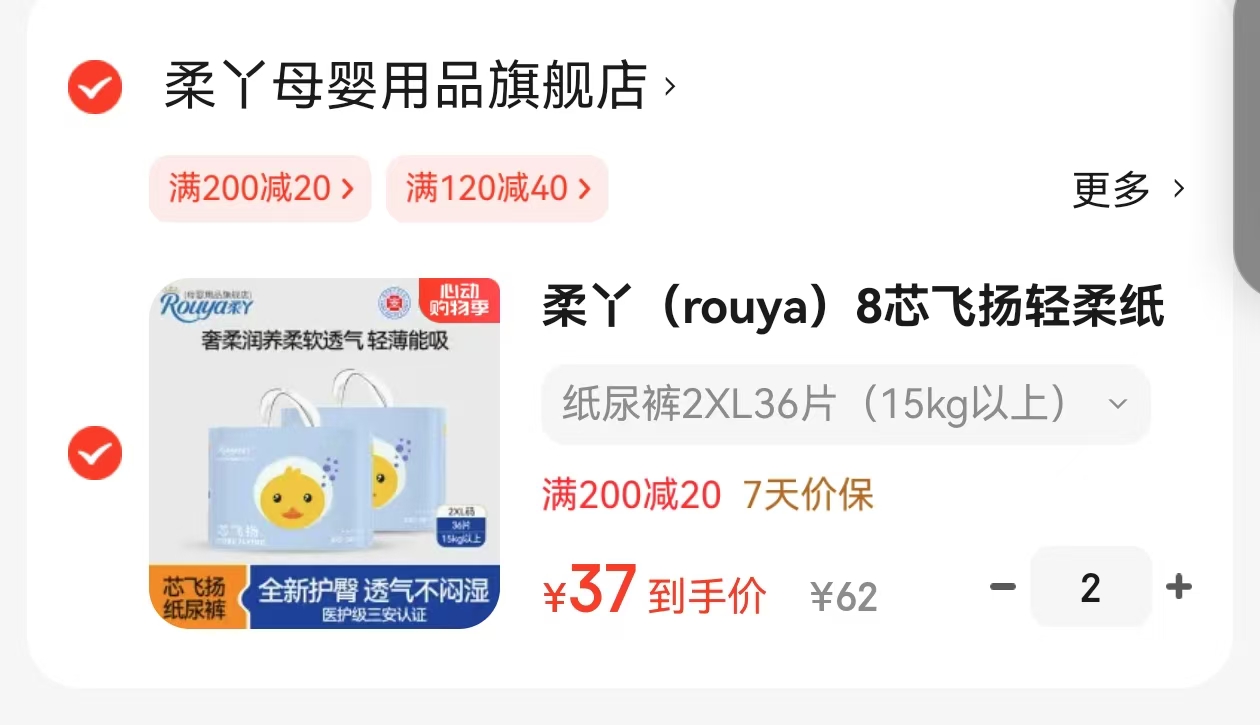Open the 柔丫母婴用品旗舰店 store page
The height and width of the screenshot is (725, 1260).
tap(405, 86)
